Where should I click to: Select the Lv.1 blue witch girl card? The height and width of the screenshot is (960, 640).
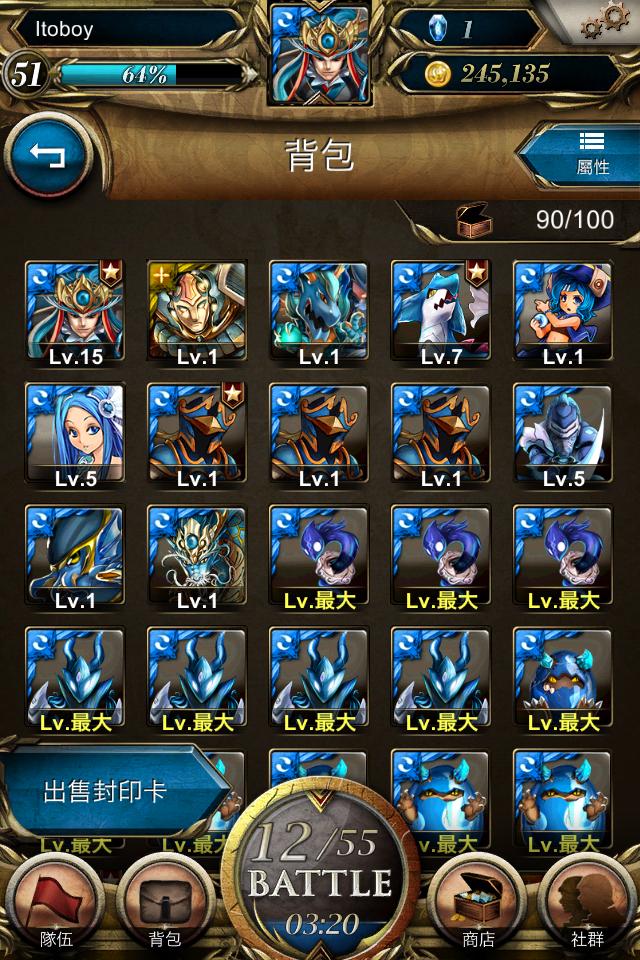coord(562,312)
